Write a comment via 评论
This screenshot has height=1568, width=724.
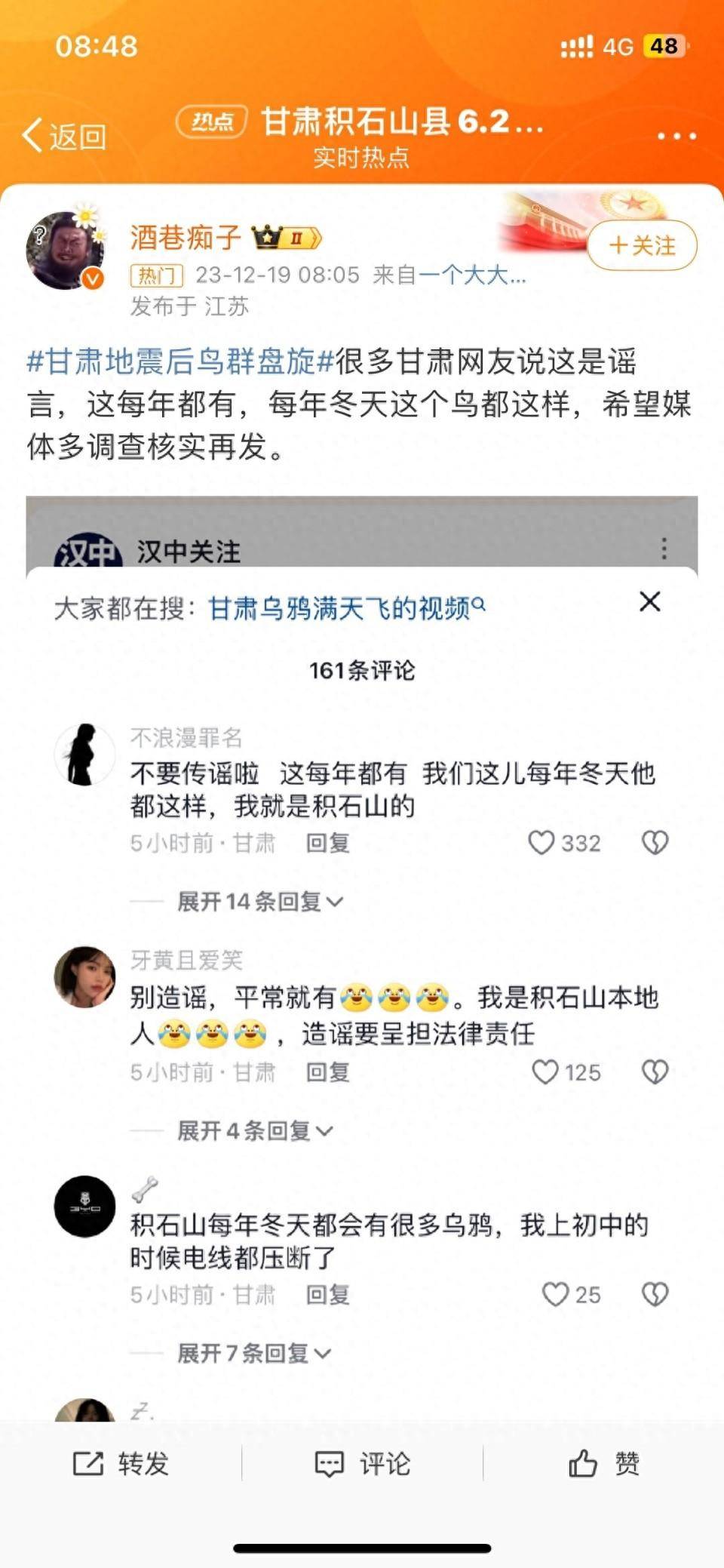362,1464
